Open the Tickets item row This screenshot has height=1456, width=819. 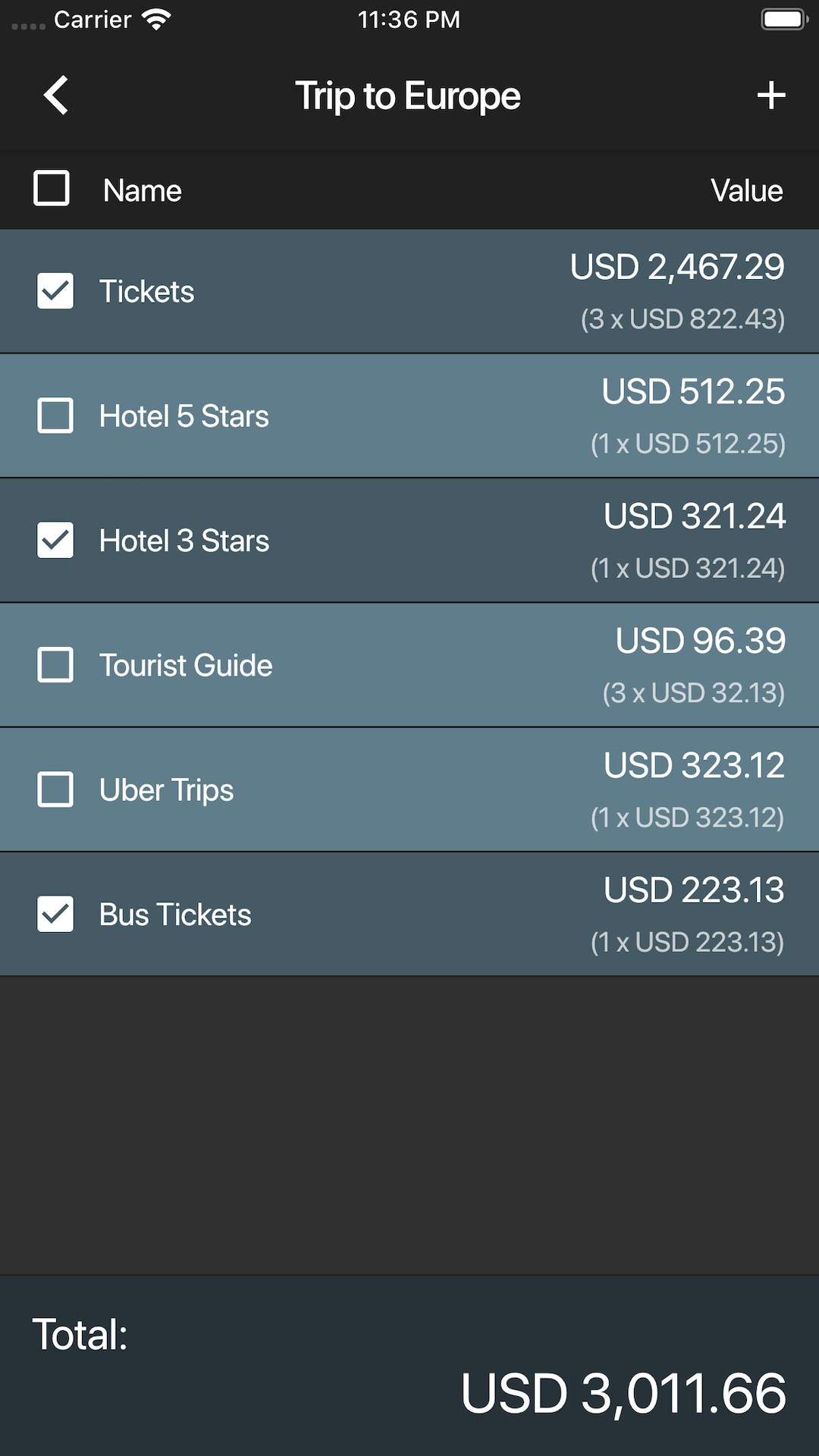[x=409, y=291]
